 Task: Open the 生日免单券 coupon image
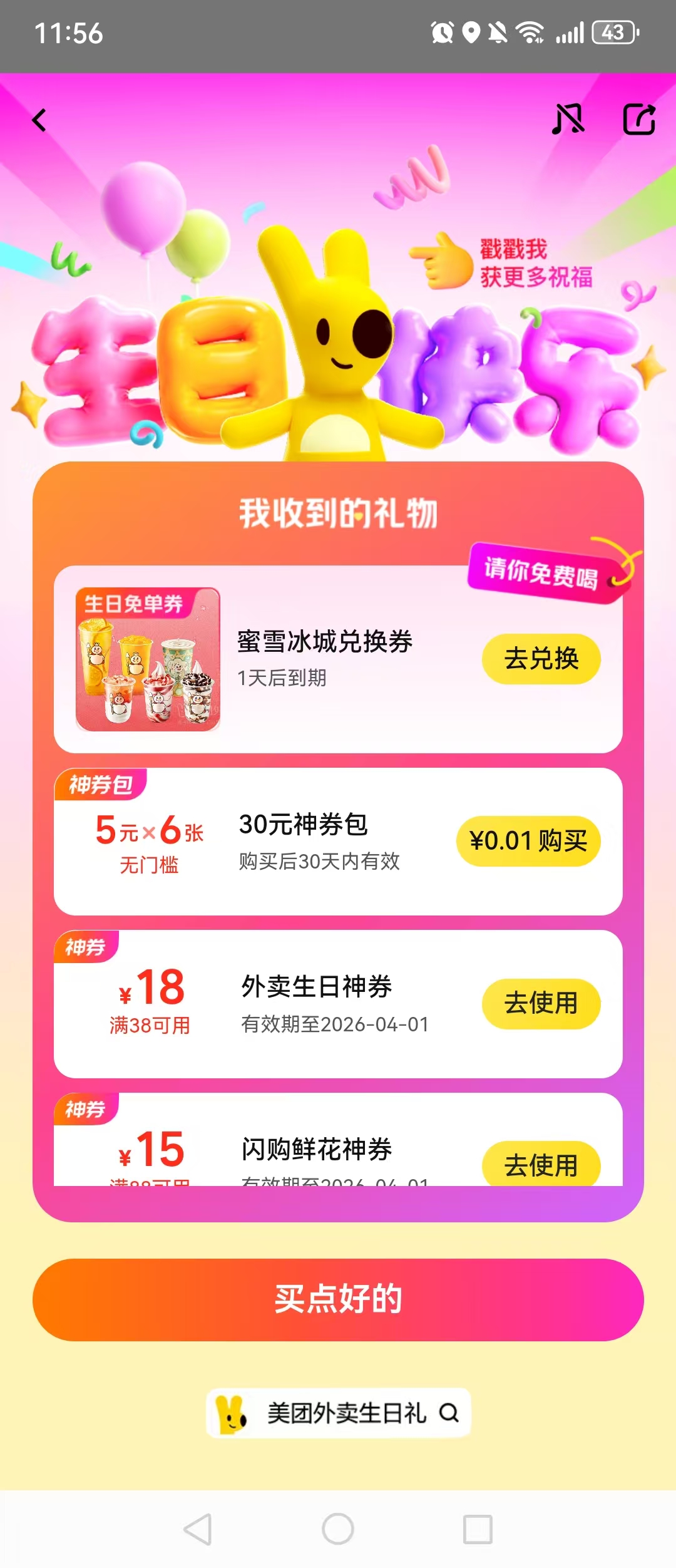tap(148, 659)
